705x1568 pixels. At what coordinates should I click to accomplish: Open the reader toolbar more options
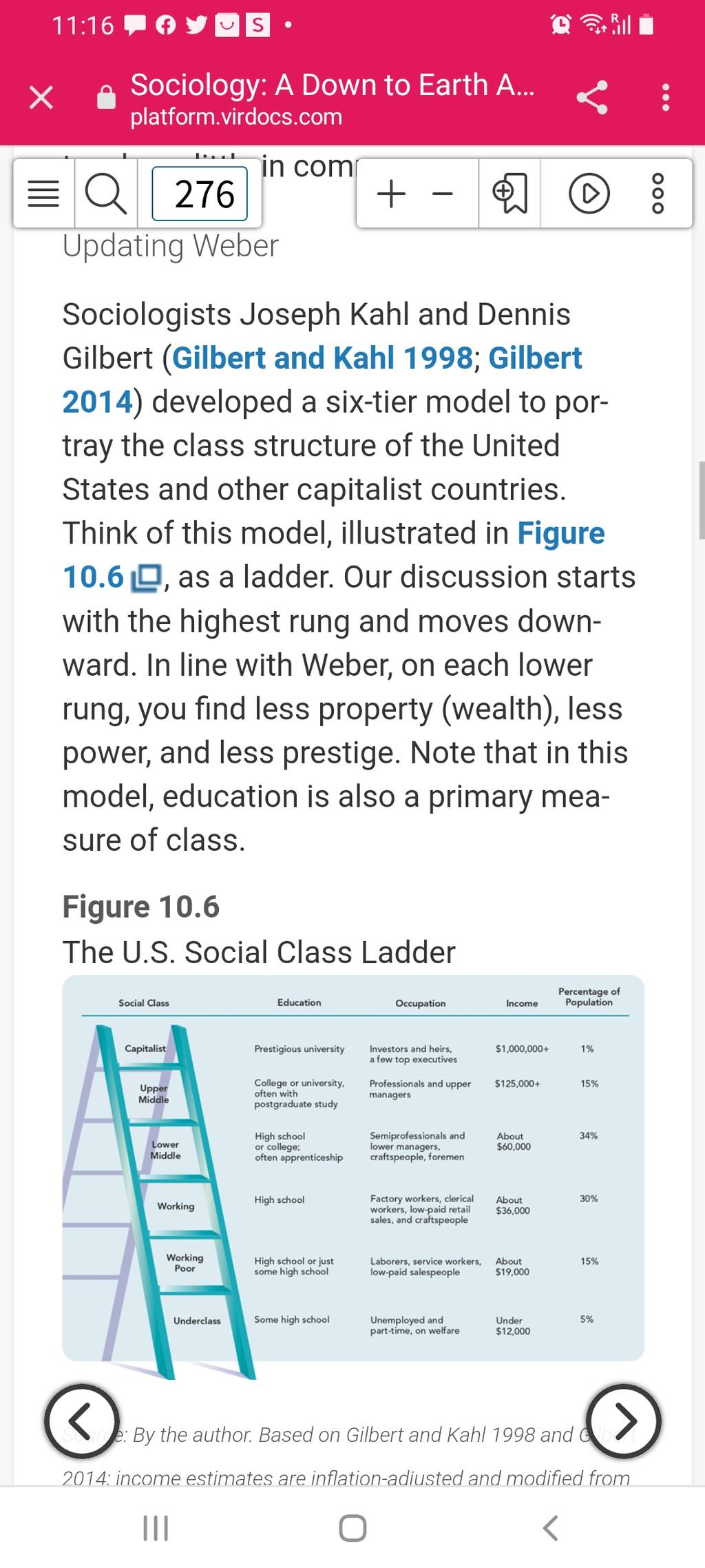[x=657, y=194]
